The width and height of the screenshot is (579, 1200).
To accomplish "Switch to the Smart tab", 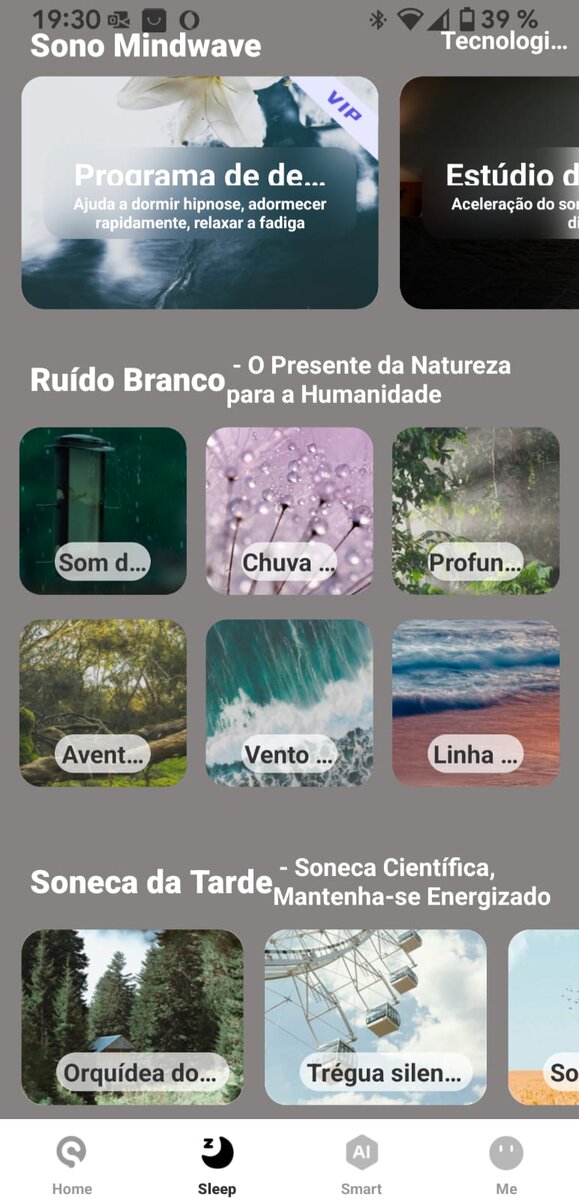I will 361,1163.
